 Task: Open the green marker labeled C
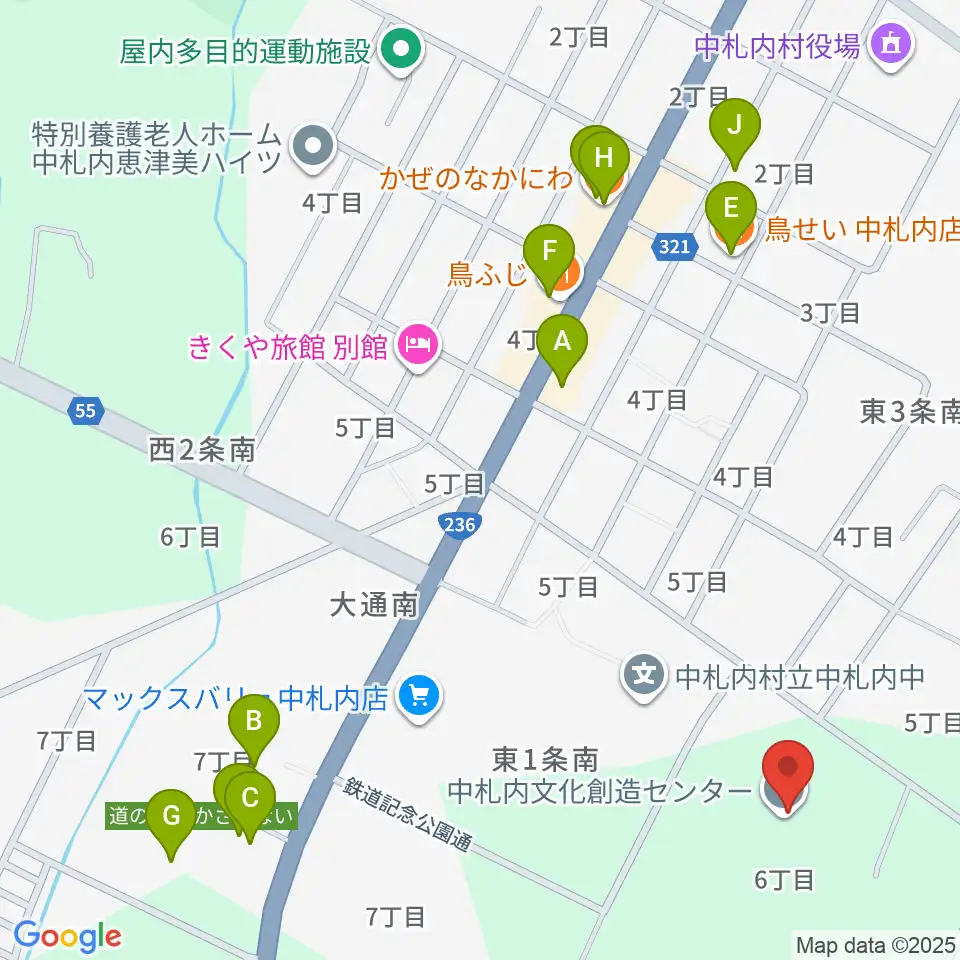[x=250, y=807]
